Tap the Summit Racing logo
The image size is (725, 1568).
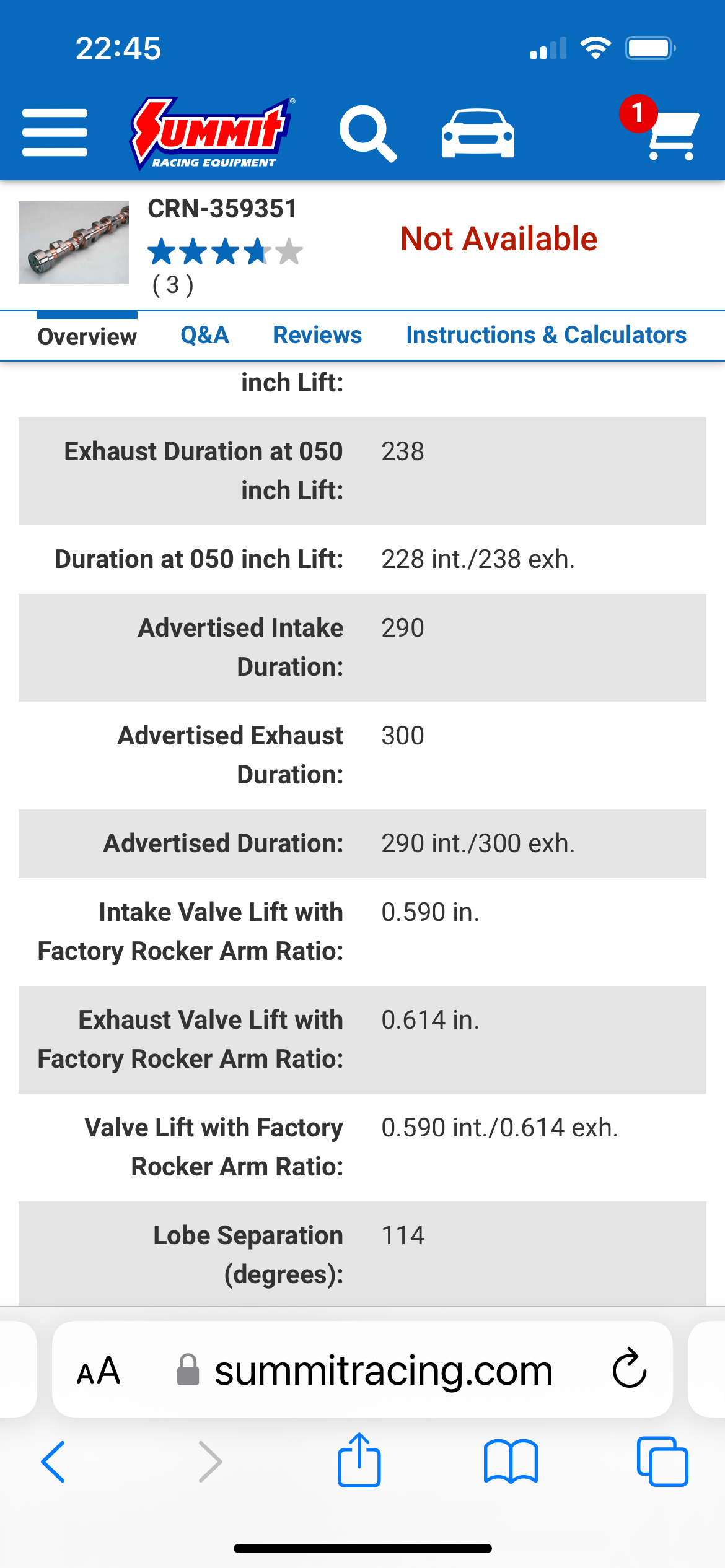[213, 133]
